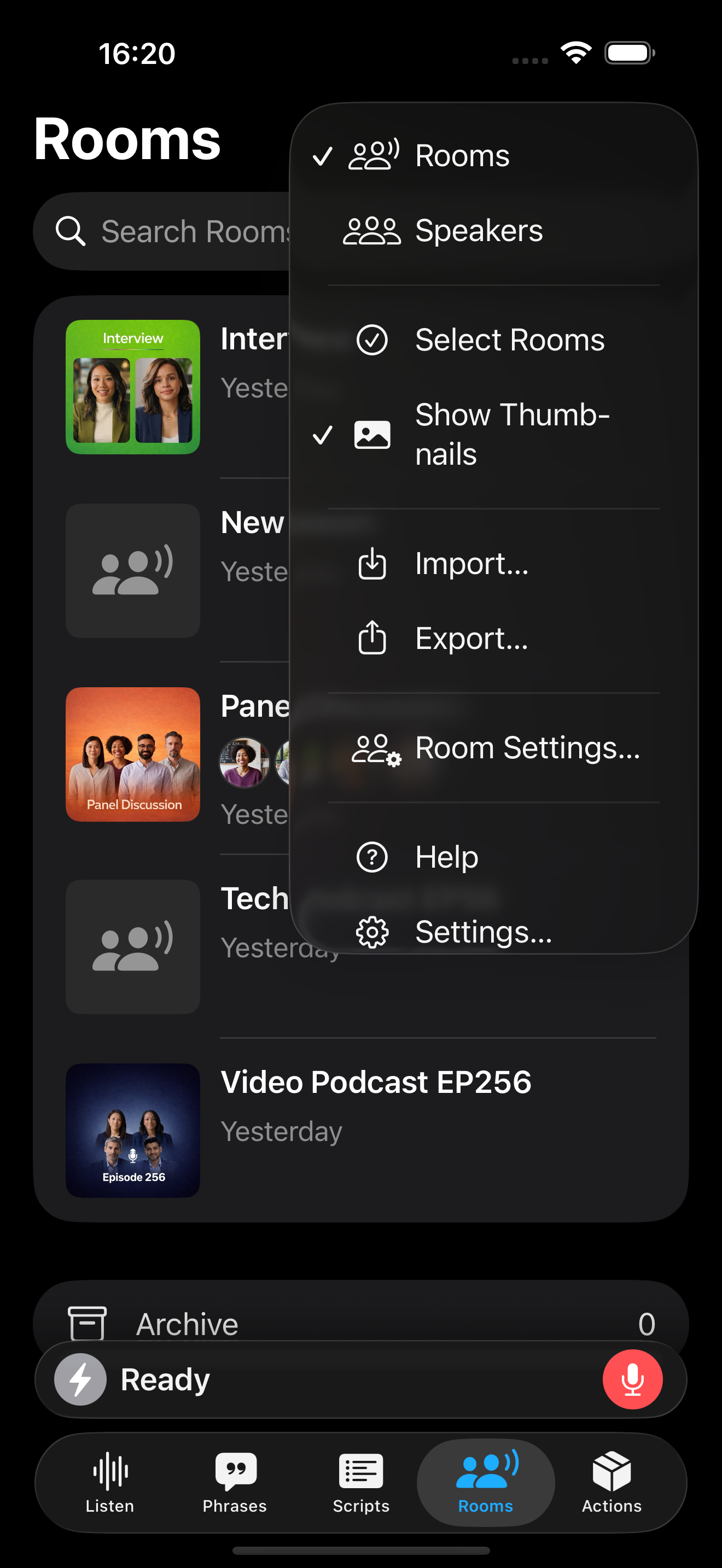Tap Export… in the menu
This screenshot has height=1568, width=722.
(471, 639)
